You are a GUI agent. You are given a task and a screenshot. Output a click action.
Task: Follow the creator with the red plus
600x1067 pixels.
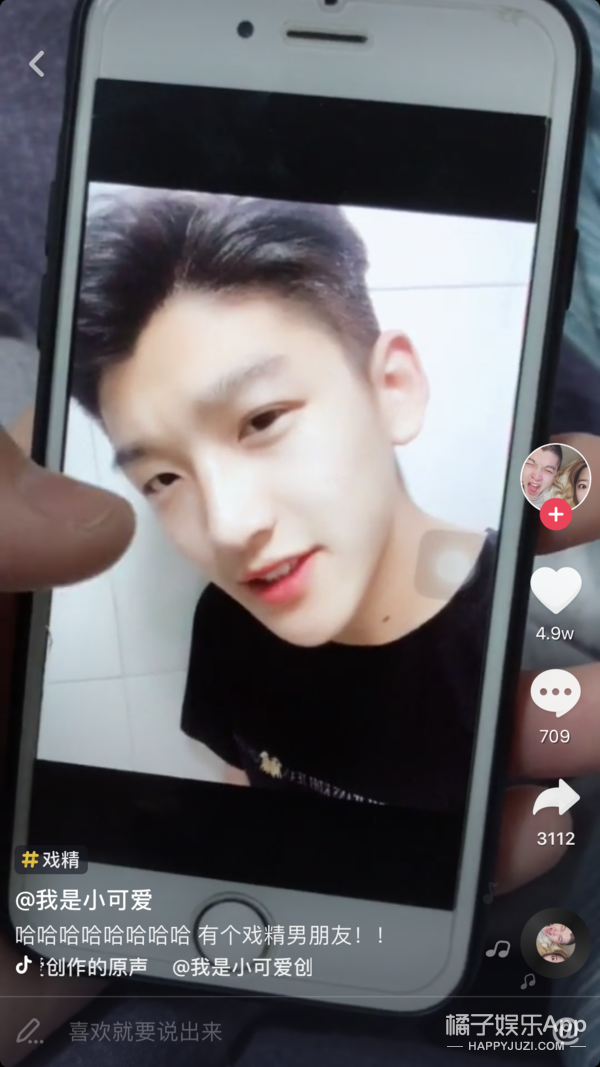[x=556, y=516]
